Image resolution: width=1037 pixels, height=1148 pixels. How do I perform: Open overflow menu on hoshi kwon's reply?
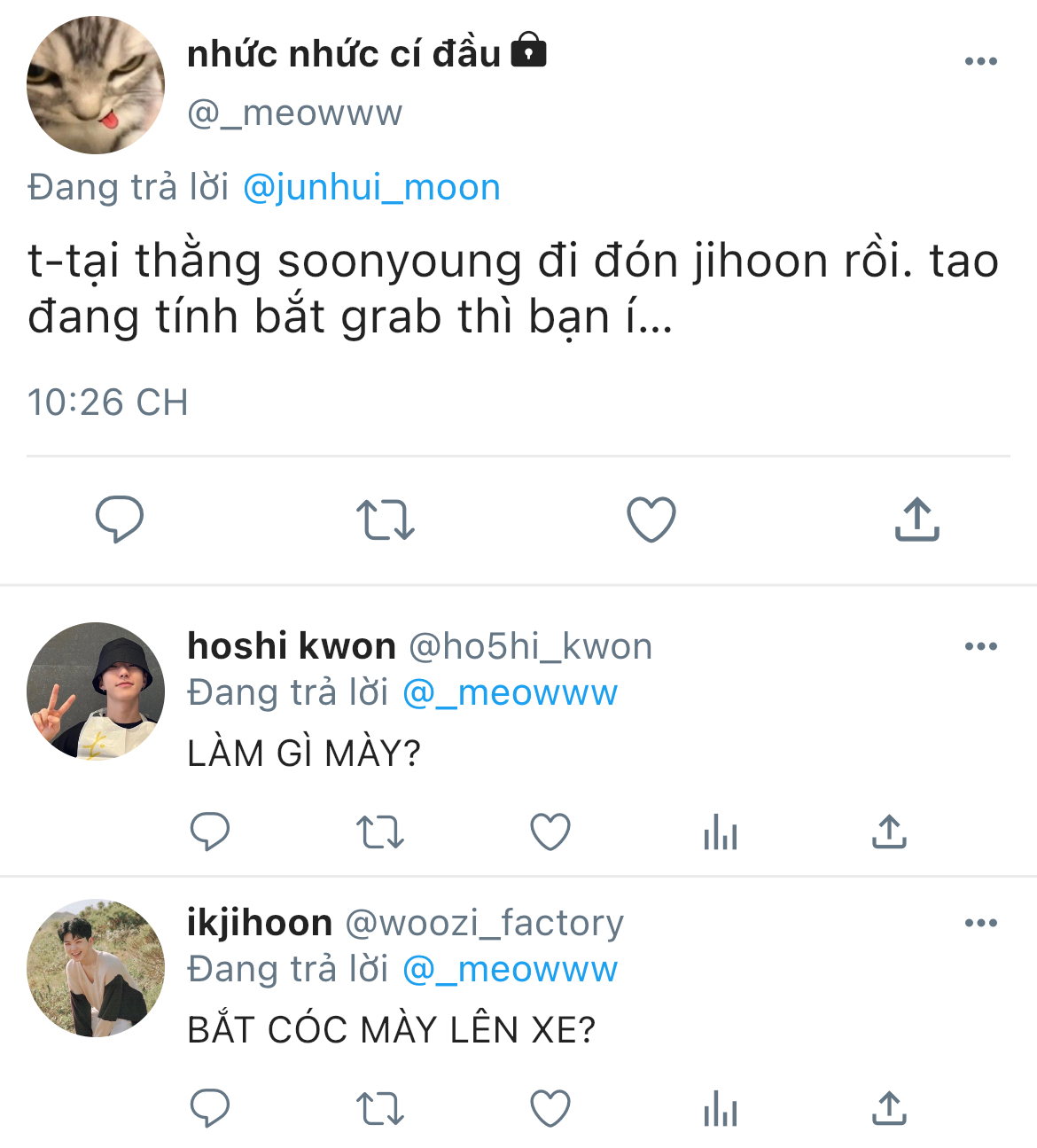(x=980, y=646)
